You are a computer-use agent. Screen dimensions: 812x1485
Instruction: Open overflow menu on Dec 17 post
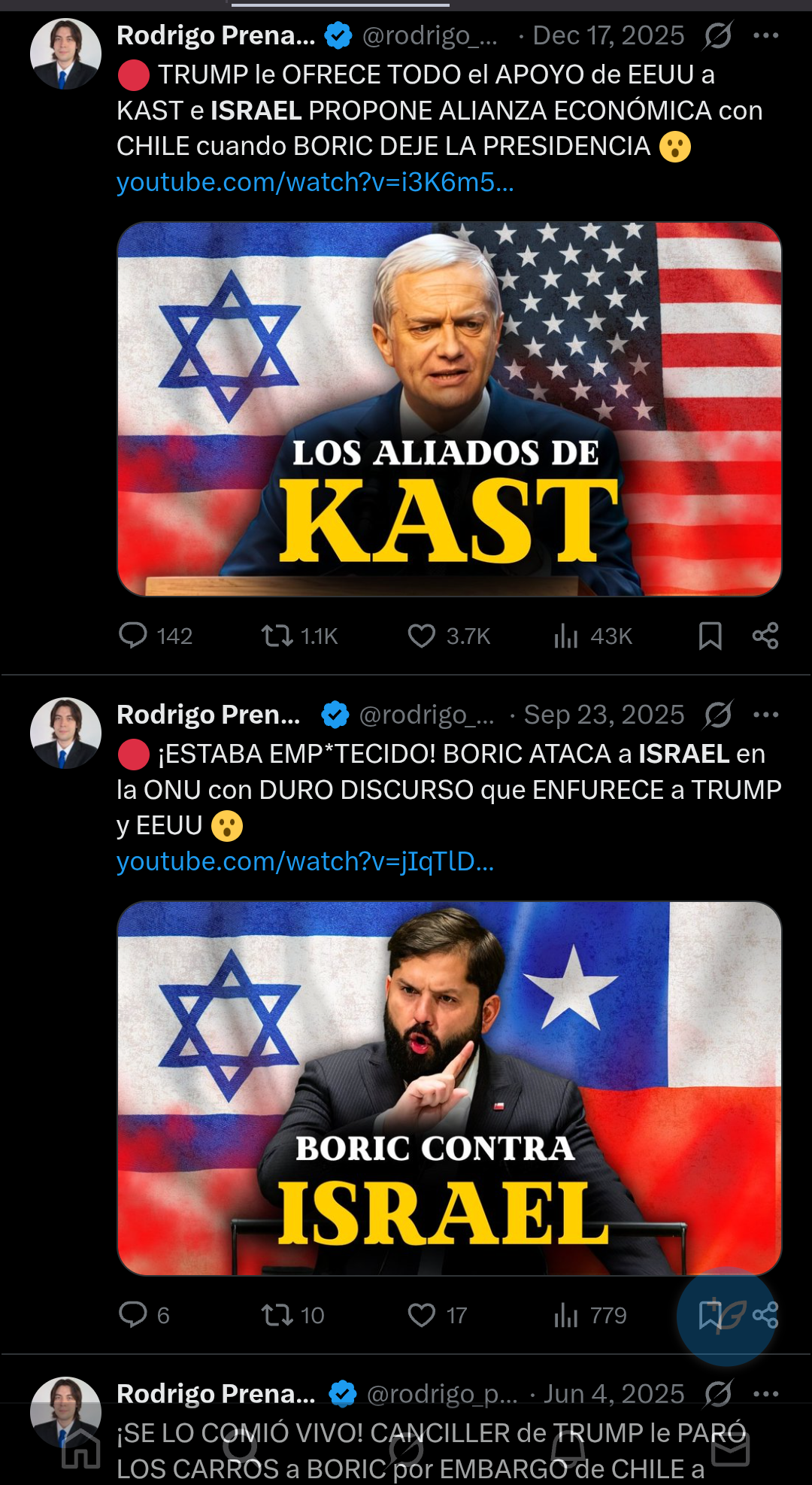coord(765,35)
